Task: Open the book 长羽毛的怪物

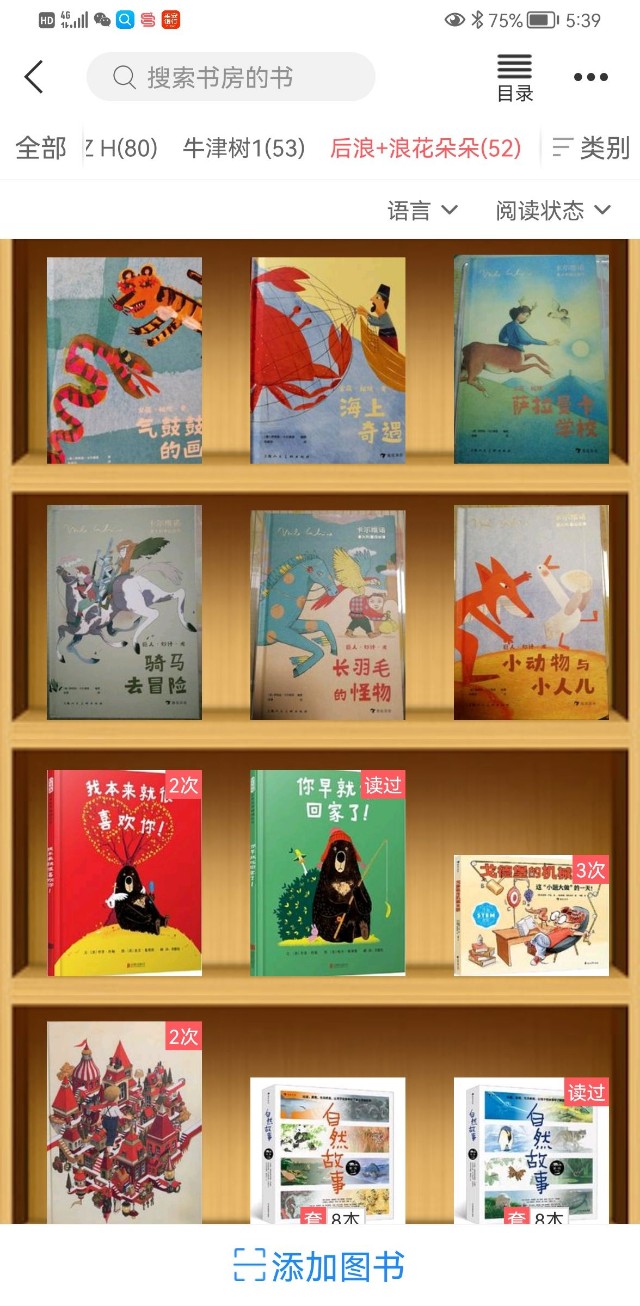Action: click(x=328, y=614)
